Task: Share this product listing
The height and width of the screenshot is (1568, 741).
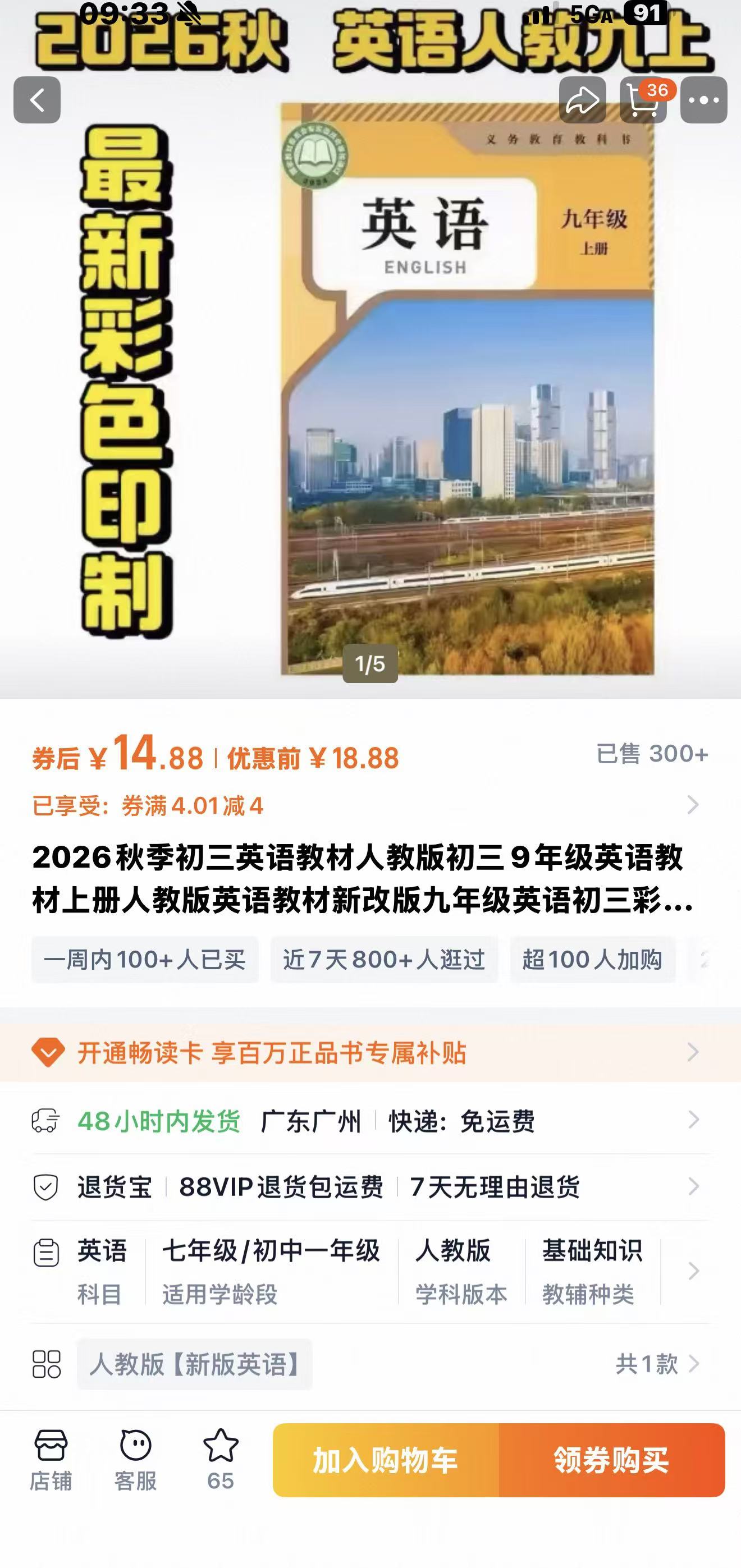Action: point(582,100)
